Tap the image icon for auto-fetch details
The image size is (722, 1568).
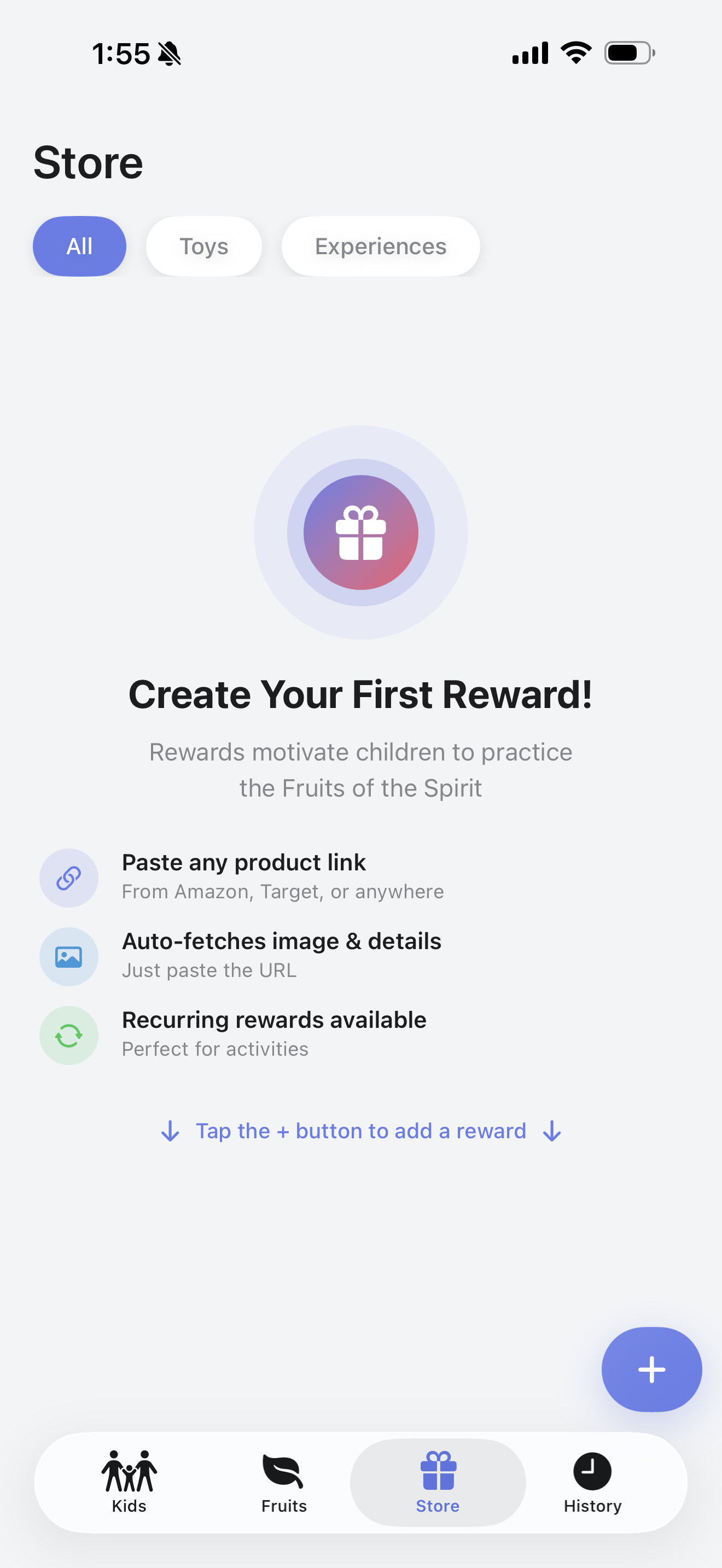tap(69, 956)
